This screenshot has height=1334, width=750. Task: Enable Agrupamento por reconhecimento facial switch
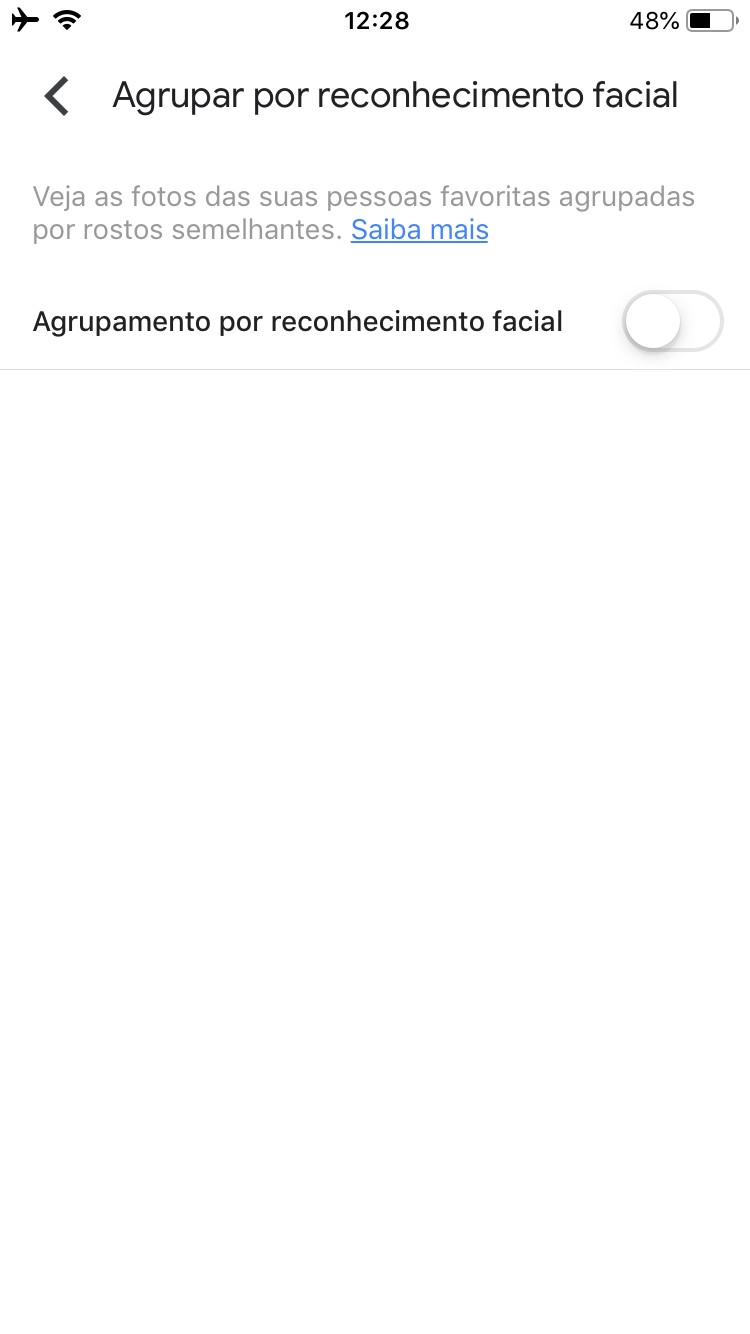point(673,321)
